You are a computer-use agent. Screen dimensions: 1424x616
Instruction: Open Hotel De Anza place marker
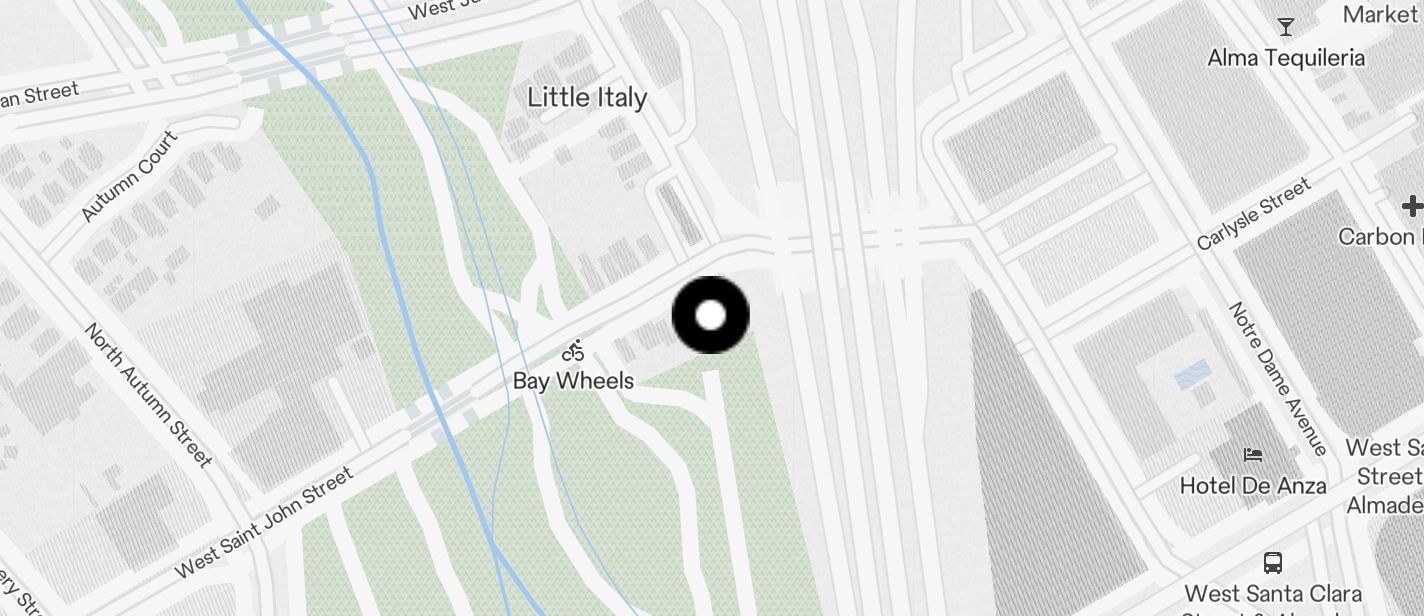coord(1252,455)
